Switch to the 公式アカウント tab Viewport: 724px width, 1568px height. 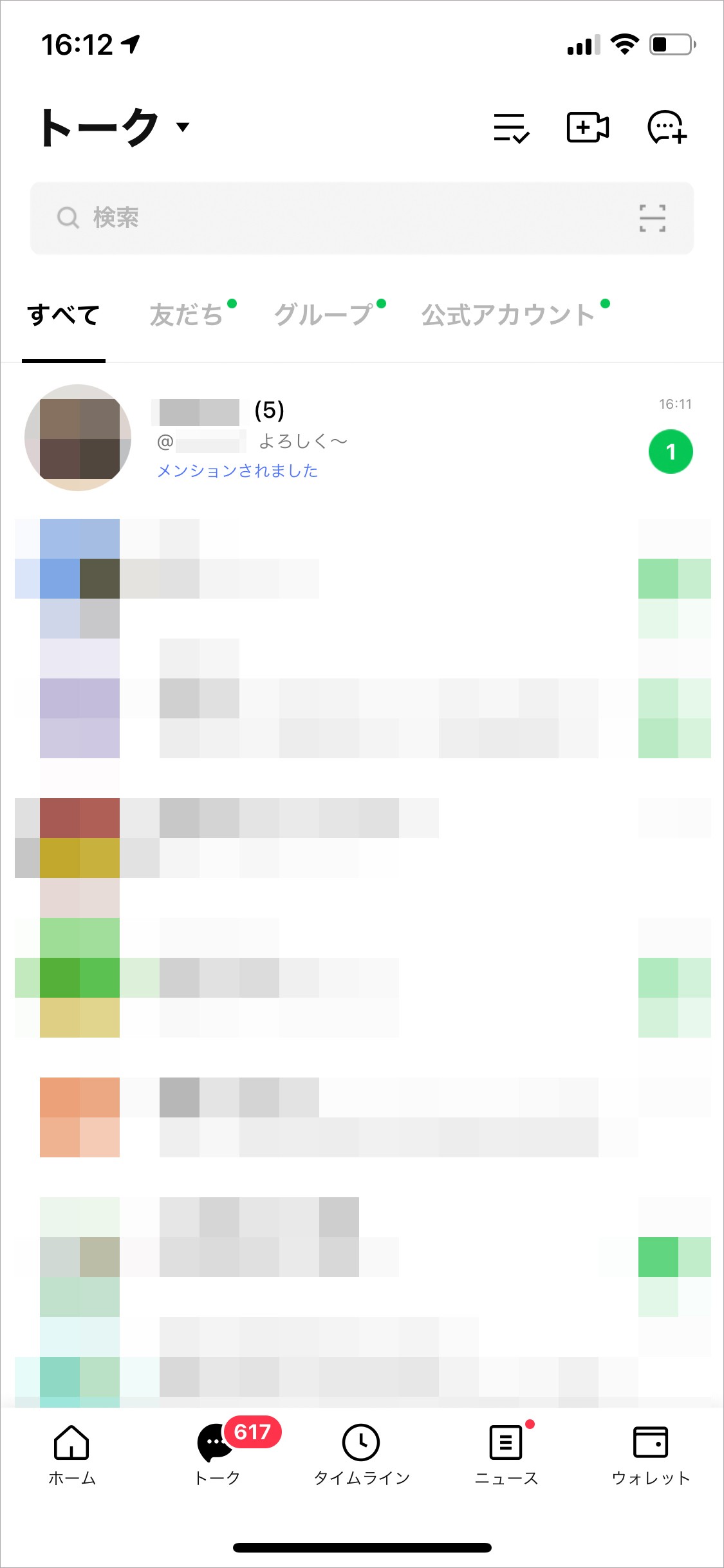[x=508, y=315]
